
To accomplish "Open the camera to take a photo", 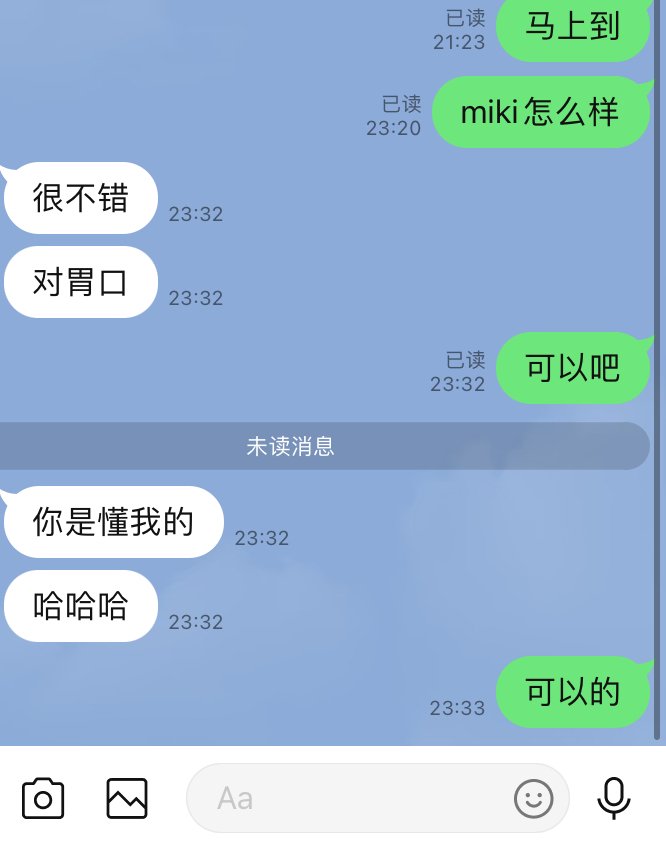I will tap(43, 798).
